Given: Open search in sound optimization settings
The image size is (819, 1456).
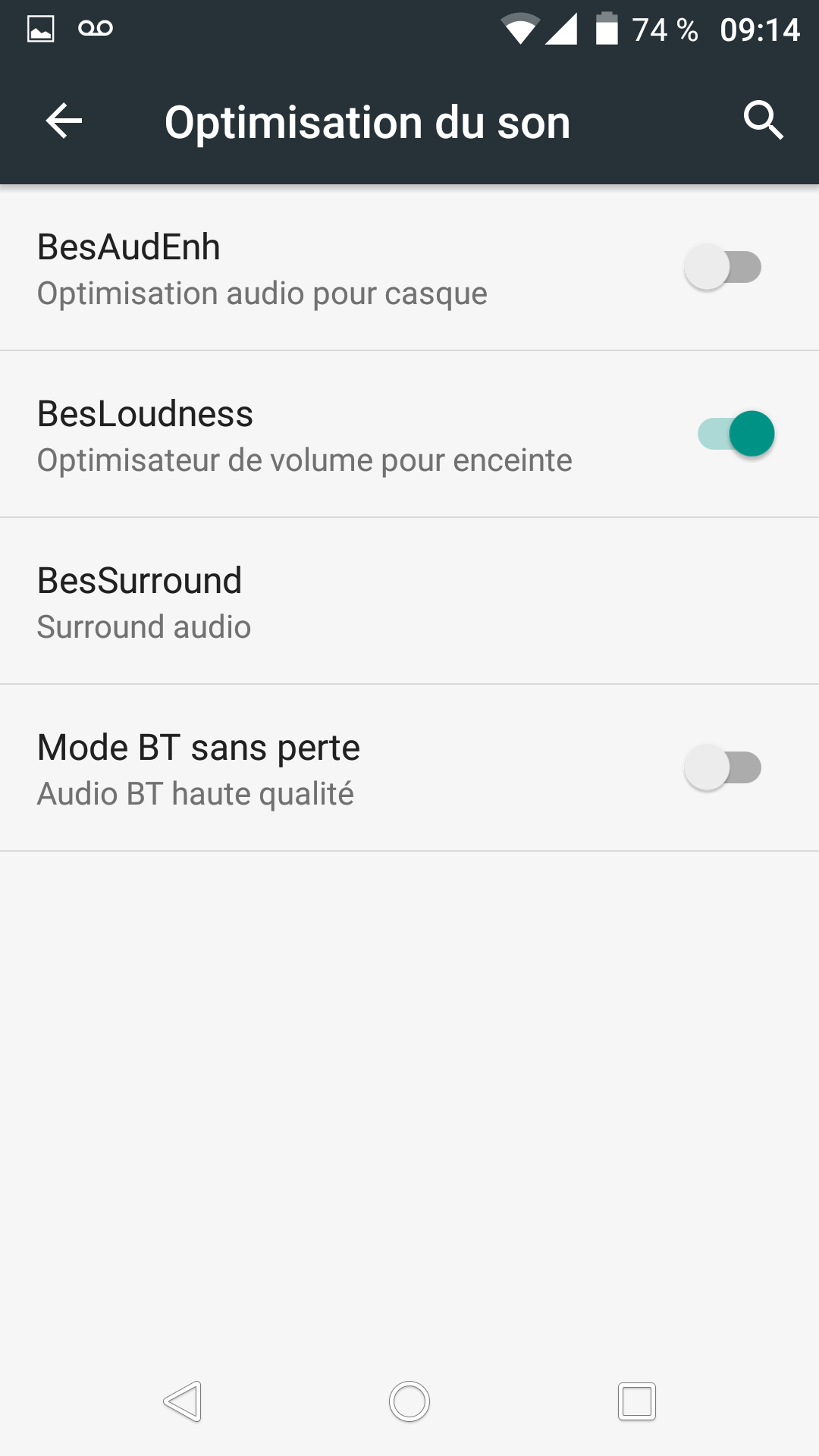Looking at the screenshot, I should click(x=762, y=121).
